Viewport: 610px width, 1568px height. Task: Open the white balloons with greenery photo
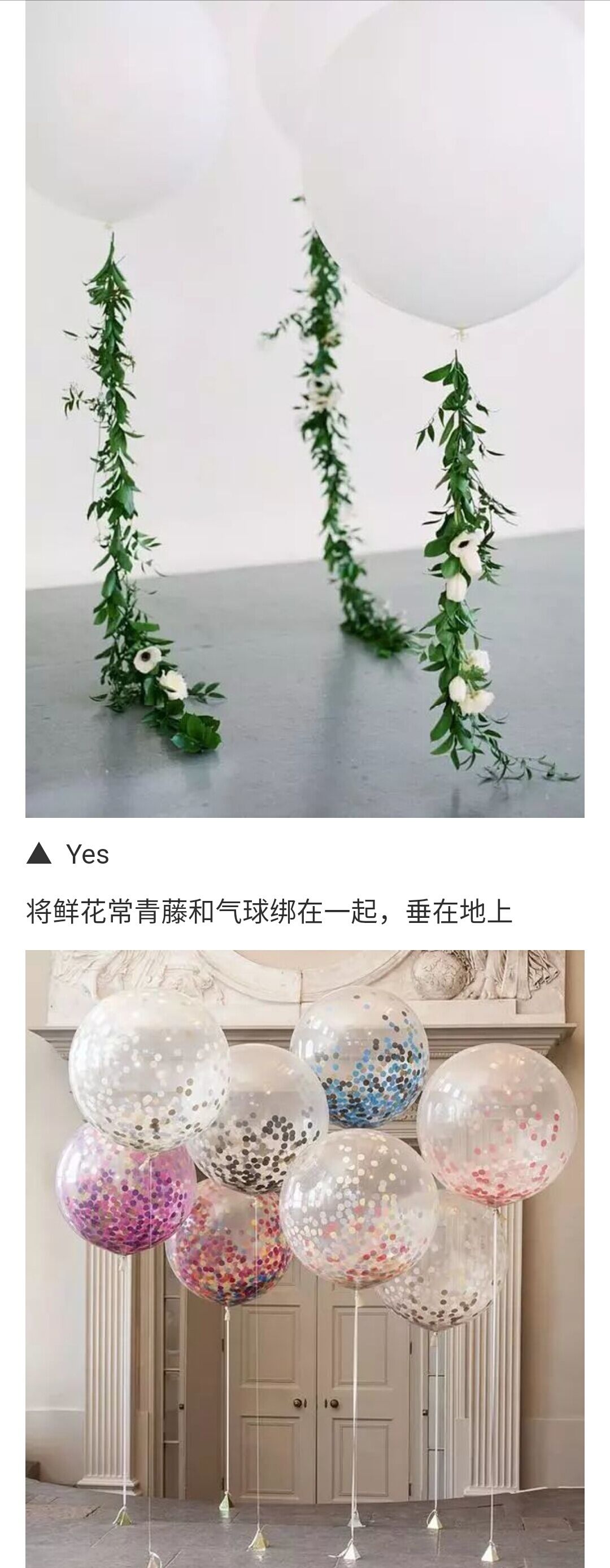coord(304,408)
